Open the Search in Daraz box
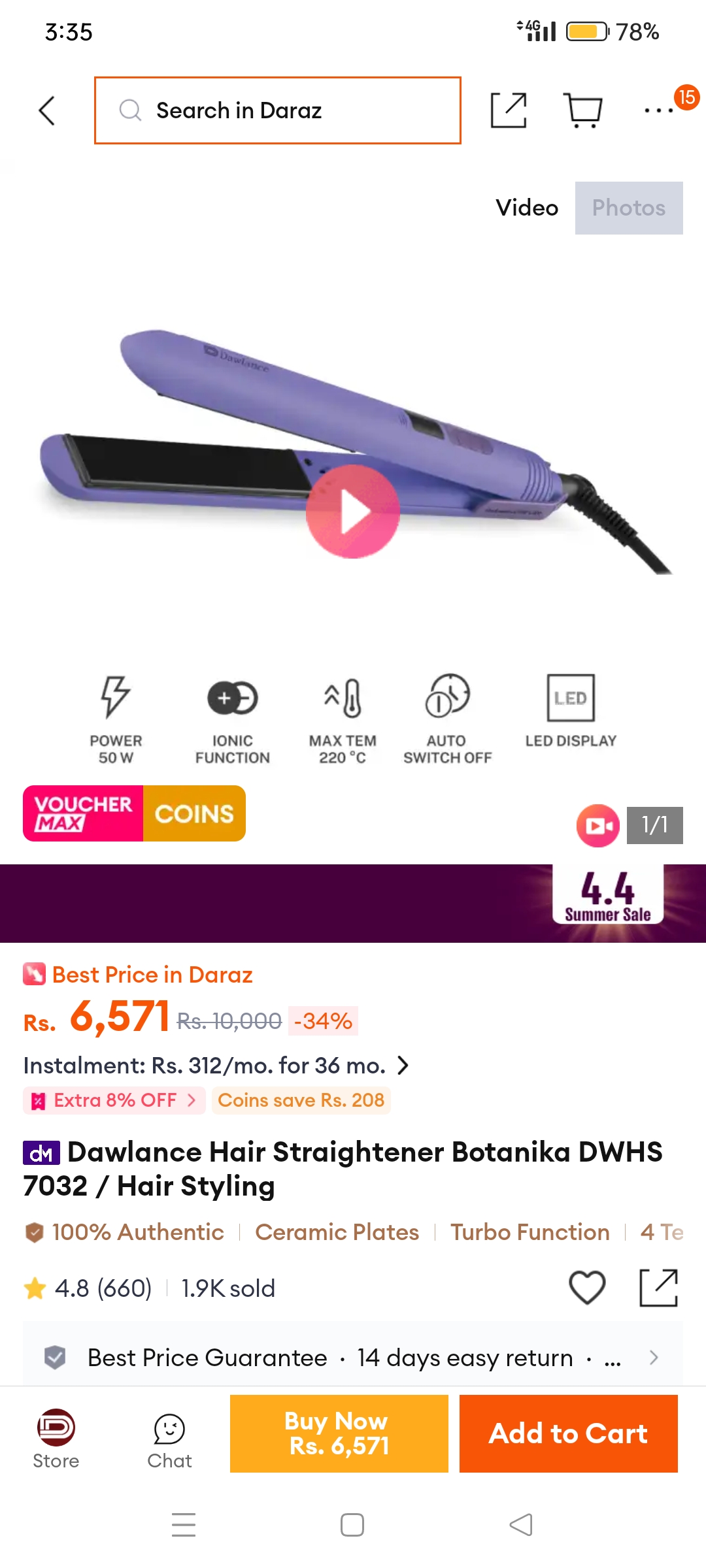 click(278, 110)
